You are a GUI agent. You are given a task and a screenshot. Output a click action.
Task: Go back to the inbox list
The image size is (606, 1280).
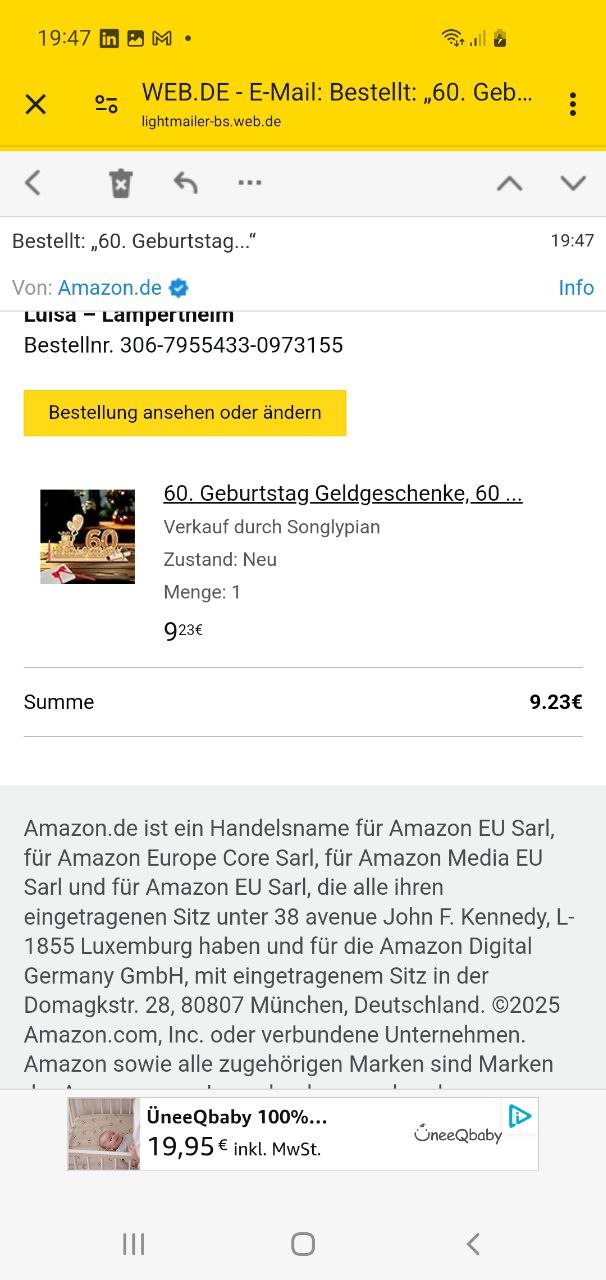[x=33, y=183]
